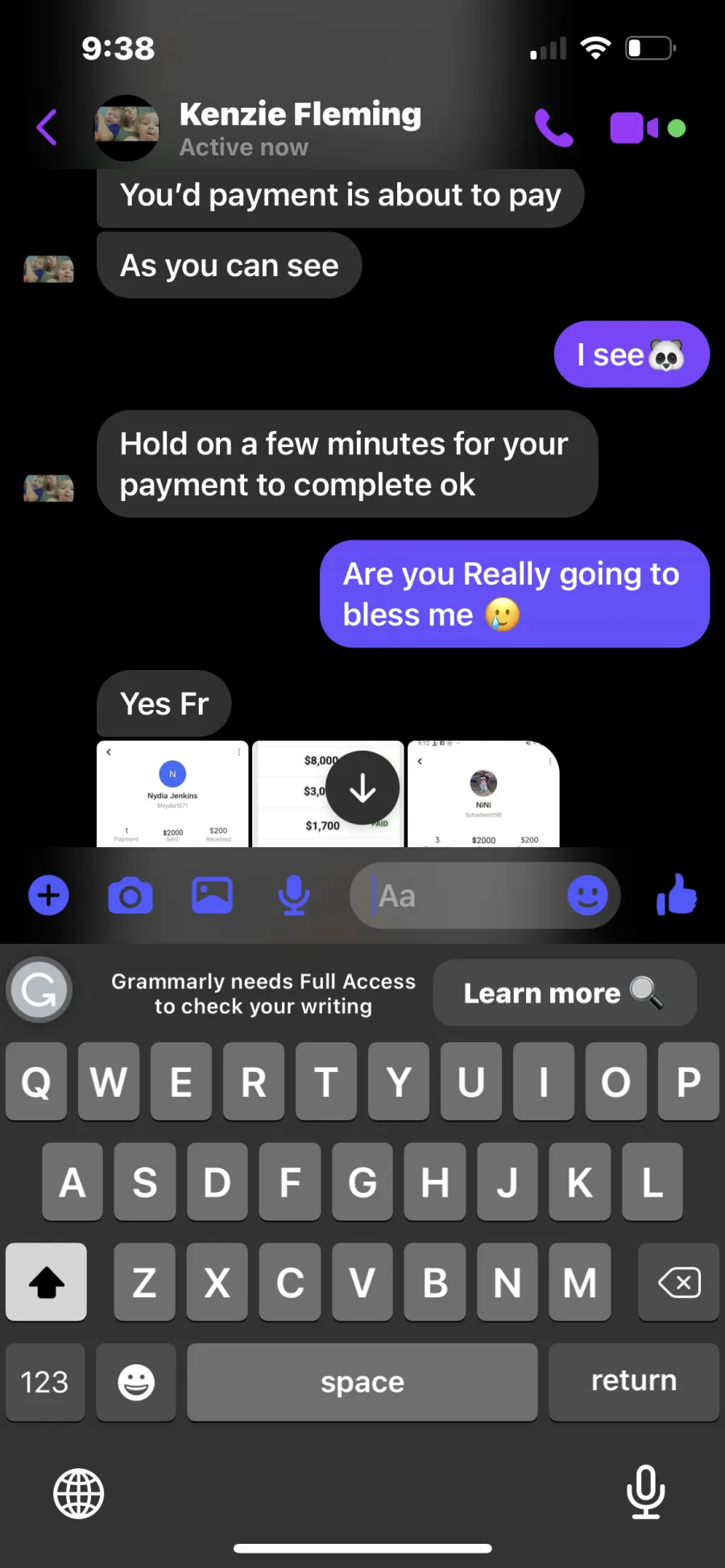Start keyboard dictation with the microphone
725x1568 pixels.
click(646, 1492)
